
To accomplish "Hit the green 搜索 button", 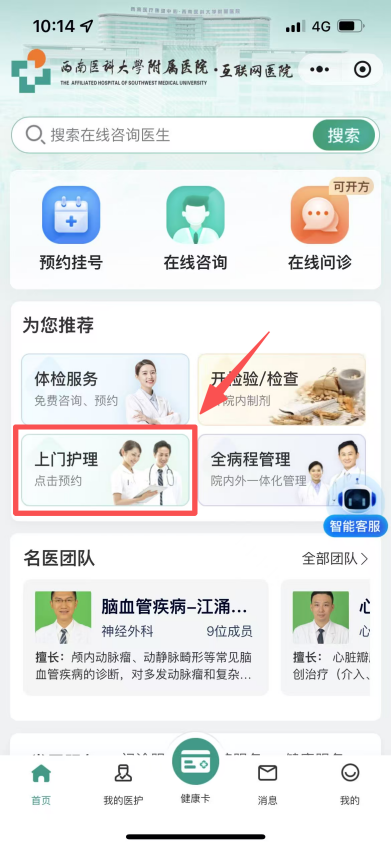I will click(x=344, y=135).
